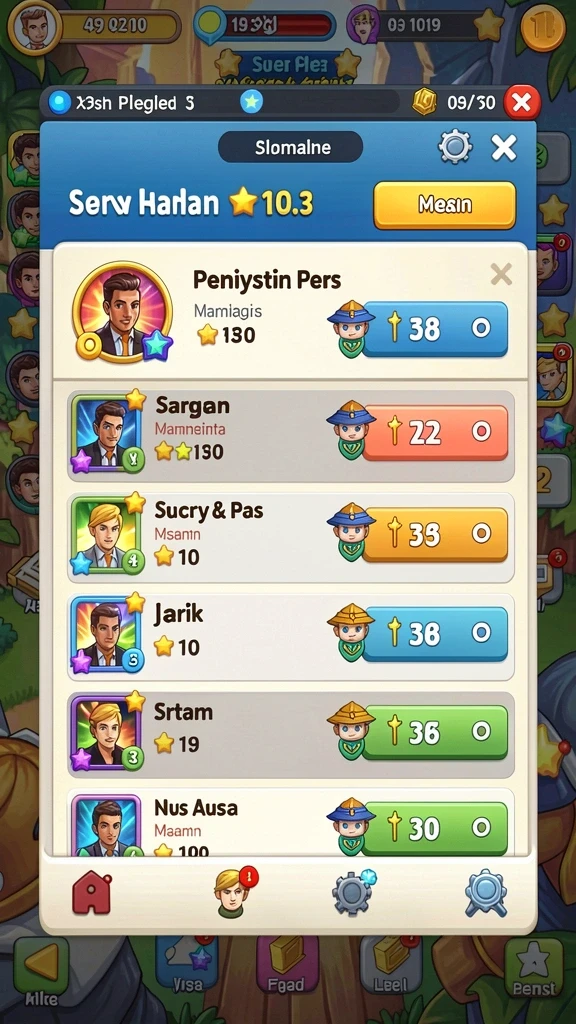Open the character tab with red badge
Image resolution: width=576 pixels, height=1024 pixels.
pyautogui.click(x=232, y=893)
